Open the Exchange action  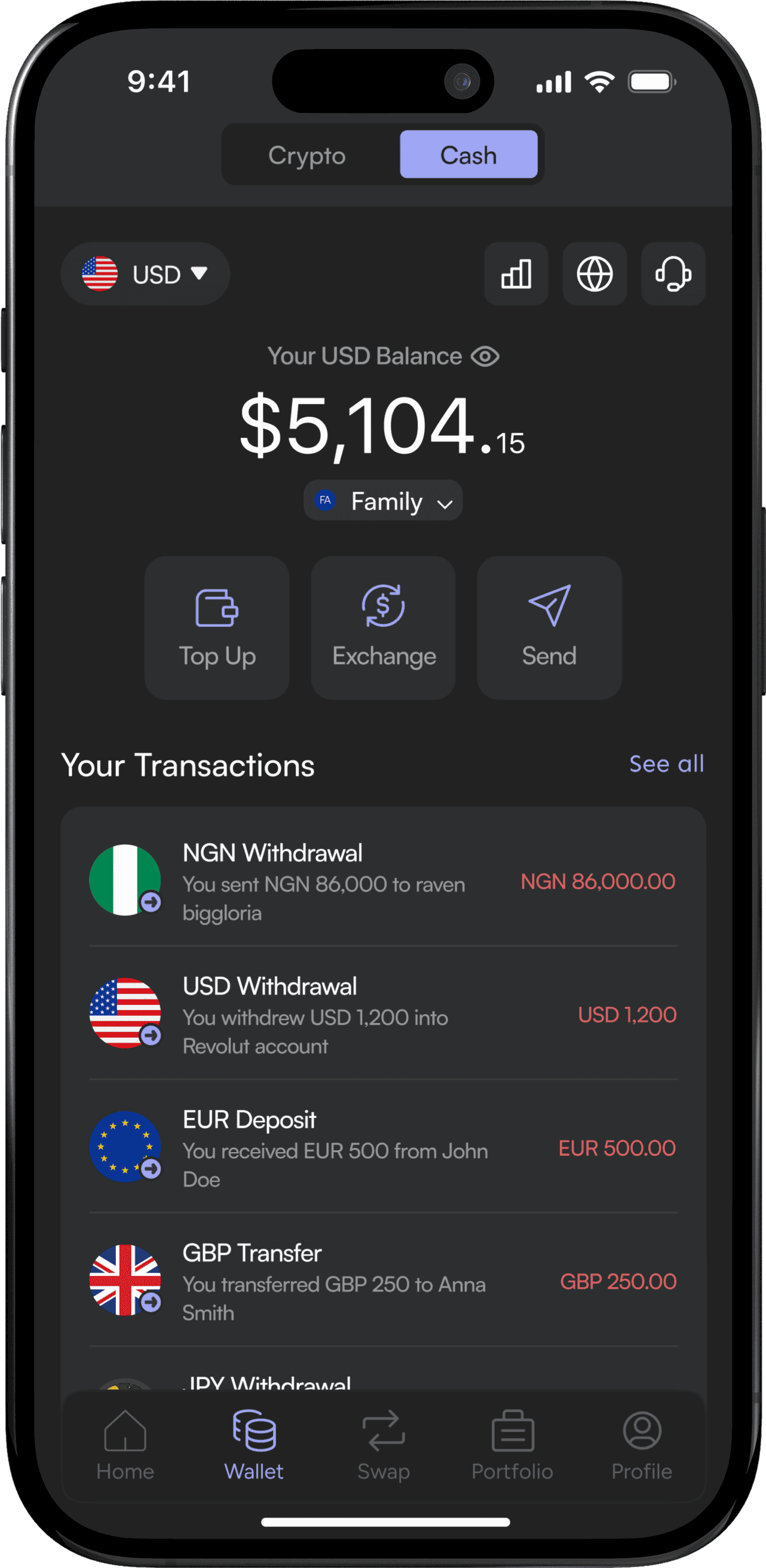[384, 627]
